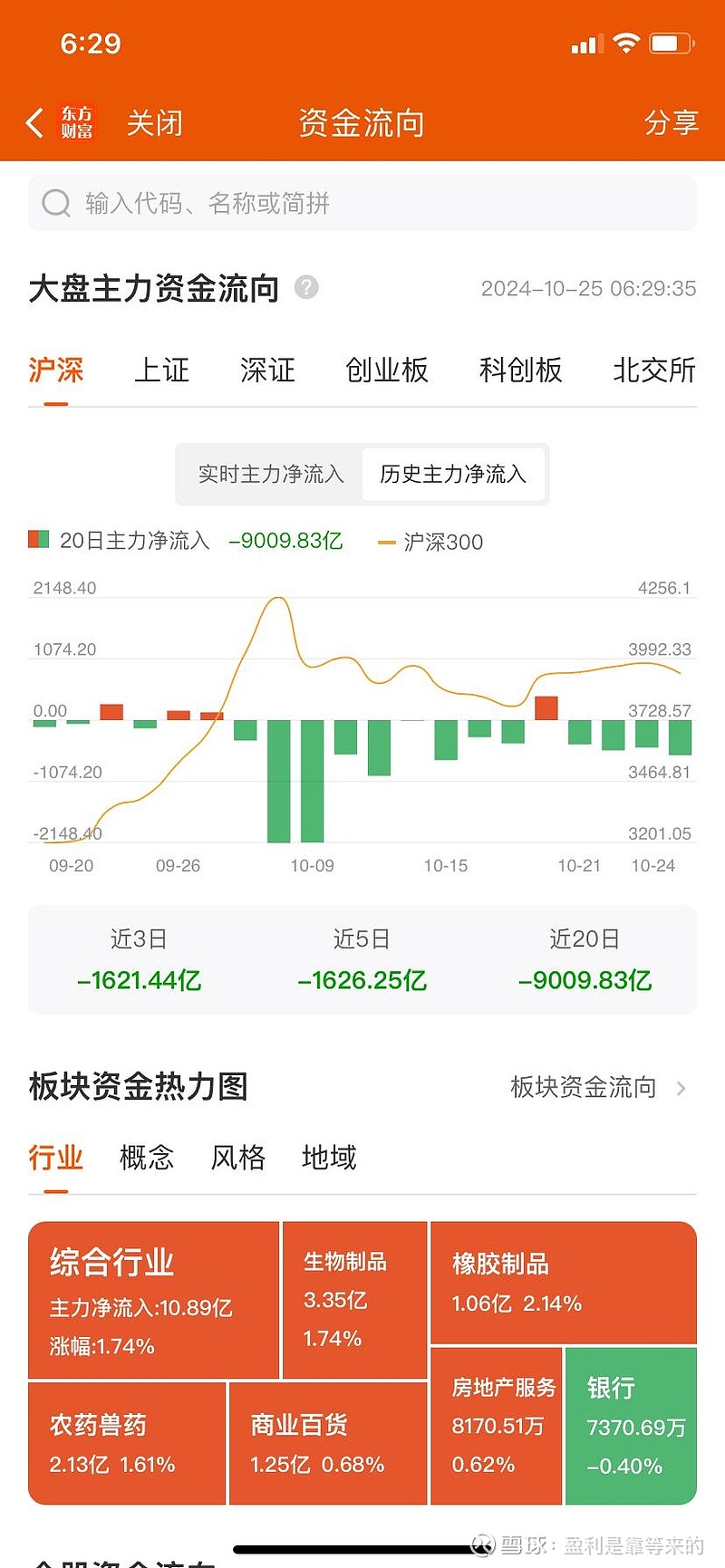Open the 地域 heatmap category
Viewport: 725px width, 1568px height.
(x=327, y=1158)
